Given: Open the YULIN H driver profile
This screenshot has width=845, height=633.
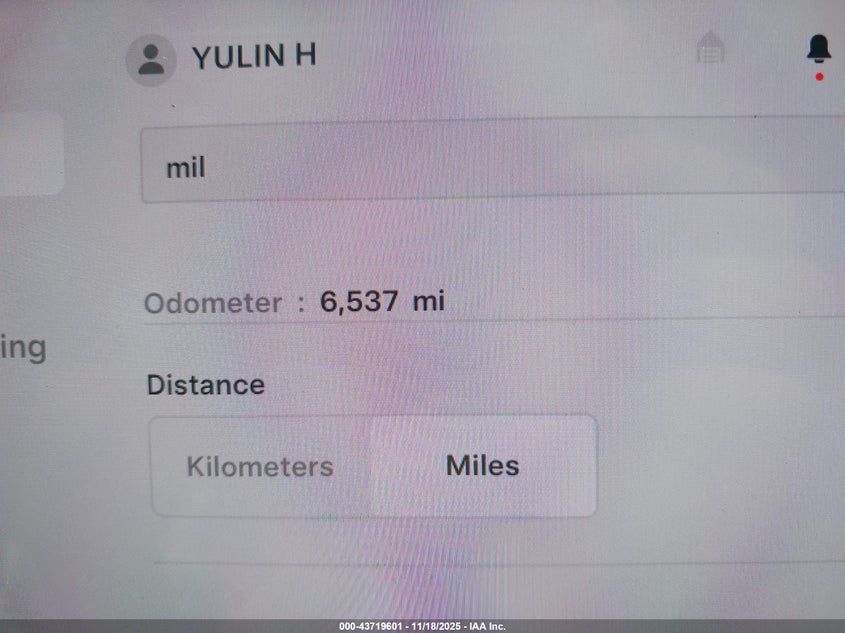Looking at the screenshot, I should (x=222, y=57).
